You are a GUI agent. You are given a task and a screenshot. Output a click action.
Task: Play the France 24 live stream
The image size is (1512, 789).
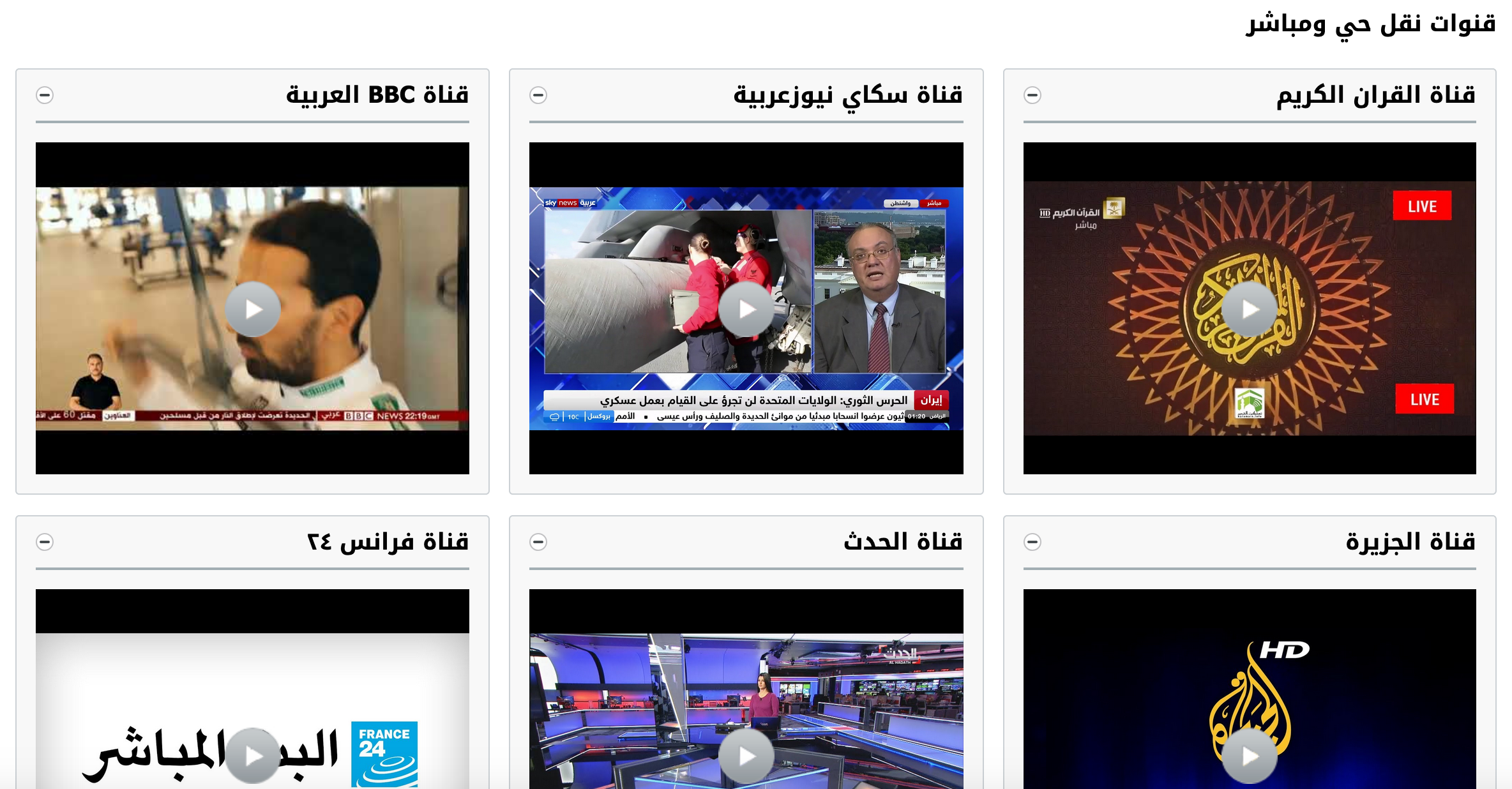253,756
